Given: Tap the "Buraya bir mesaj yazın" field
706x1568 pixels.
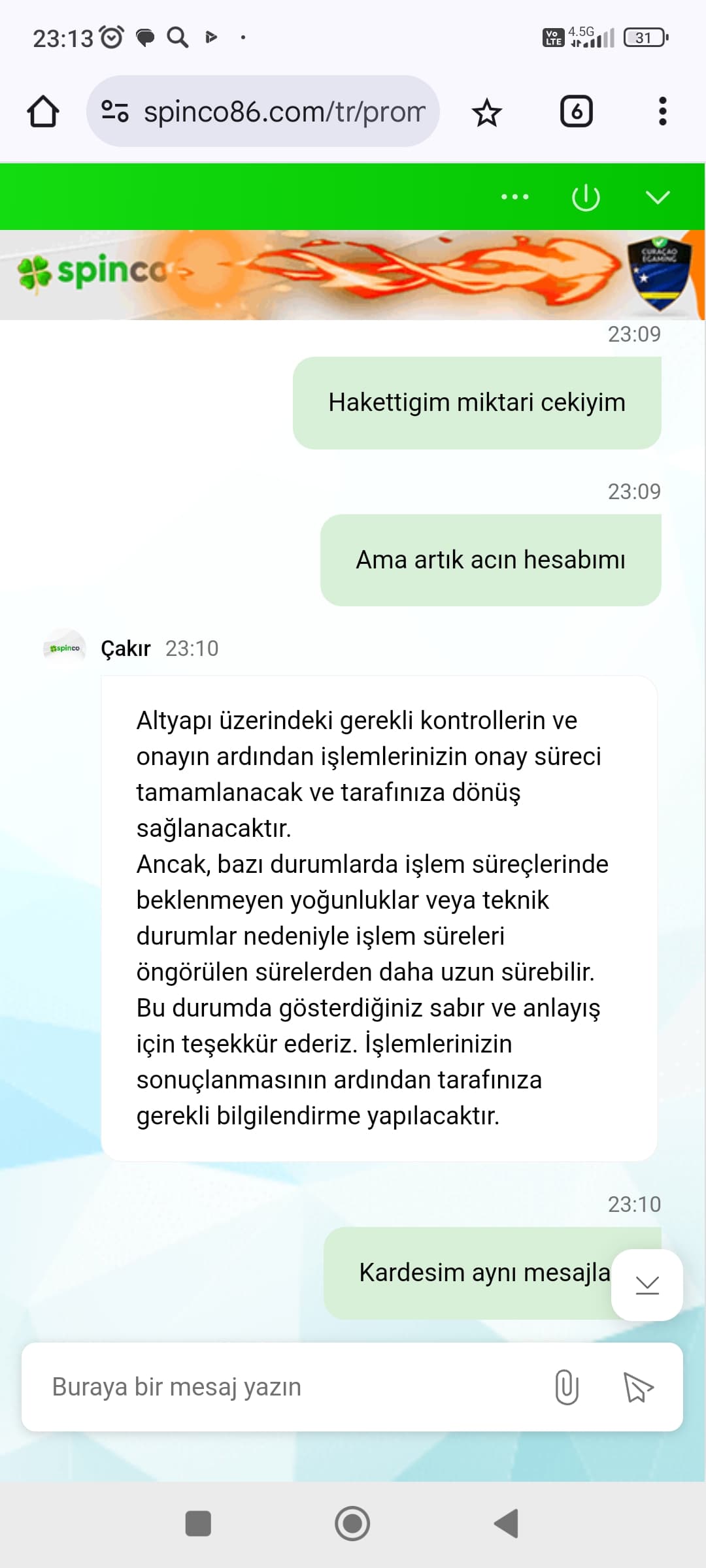Looking at the screenshot, I should [x=288, y=1386].
